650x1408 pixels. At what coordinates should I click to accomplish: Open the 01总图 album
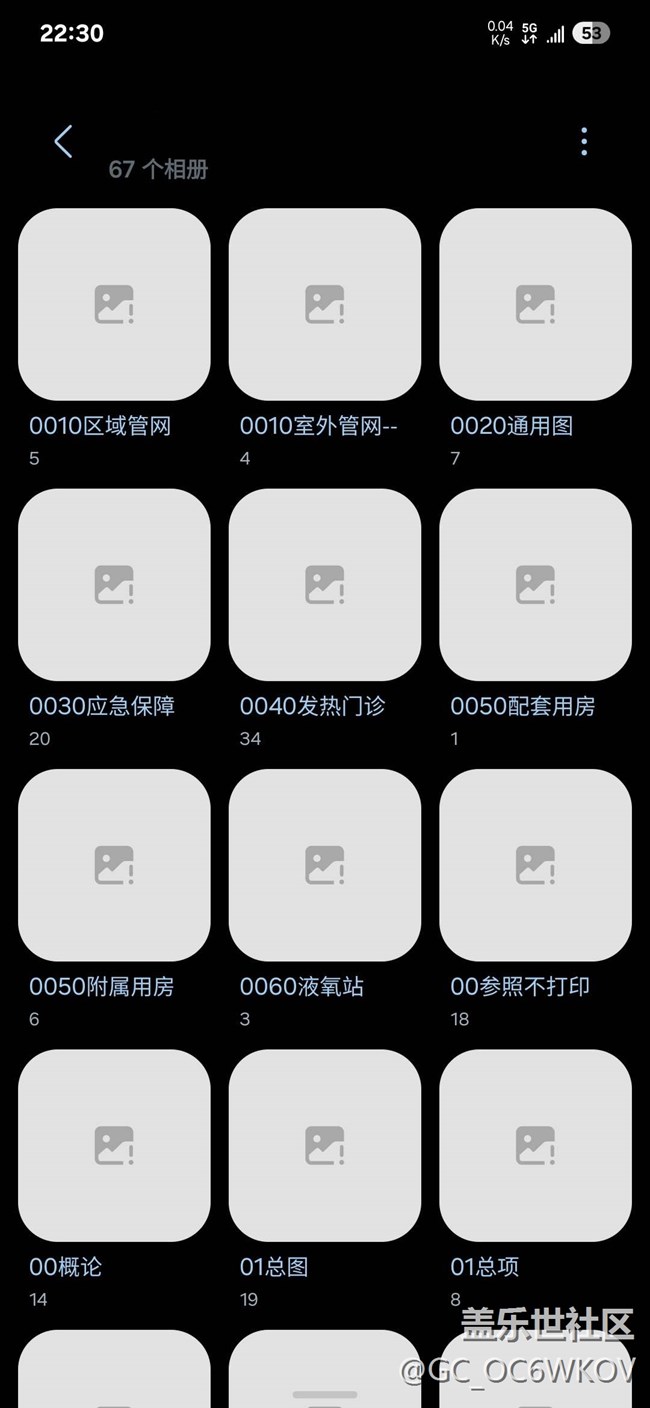[325, 1146]
